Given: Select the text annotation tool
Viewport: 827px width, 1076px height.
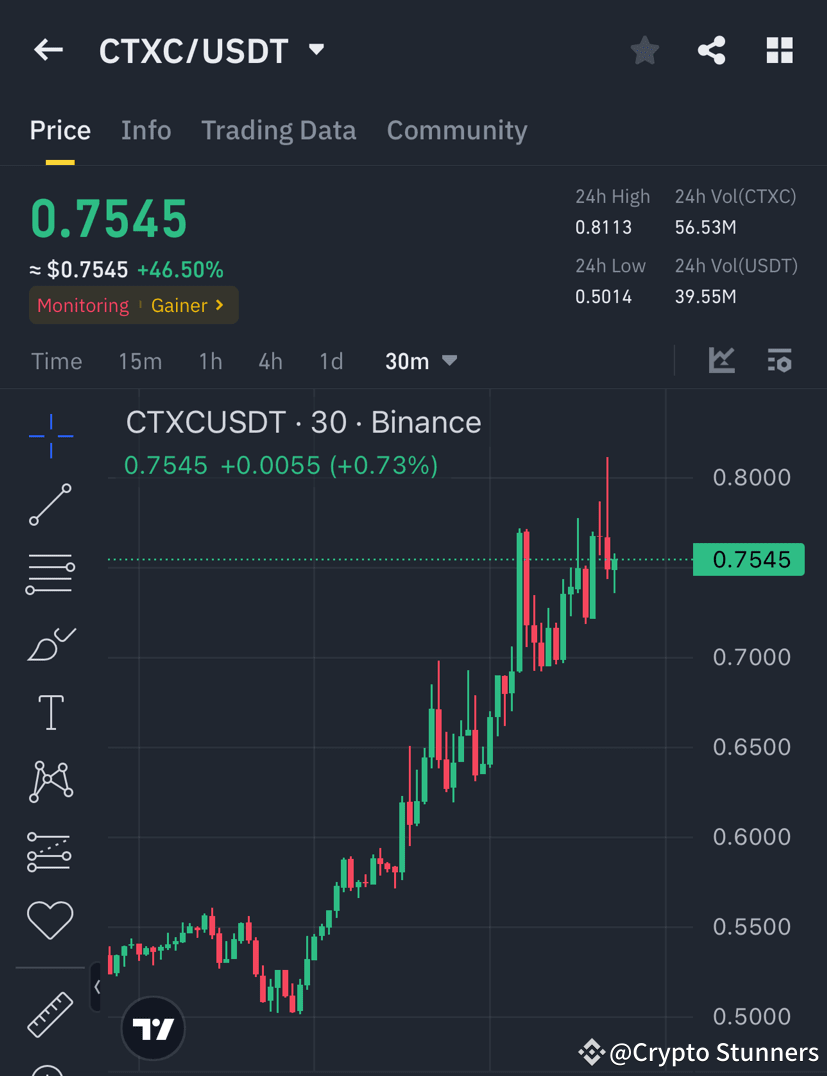Looking at the screenshot, I should [x=50, y=712].
